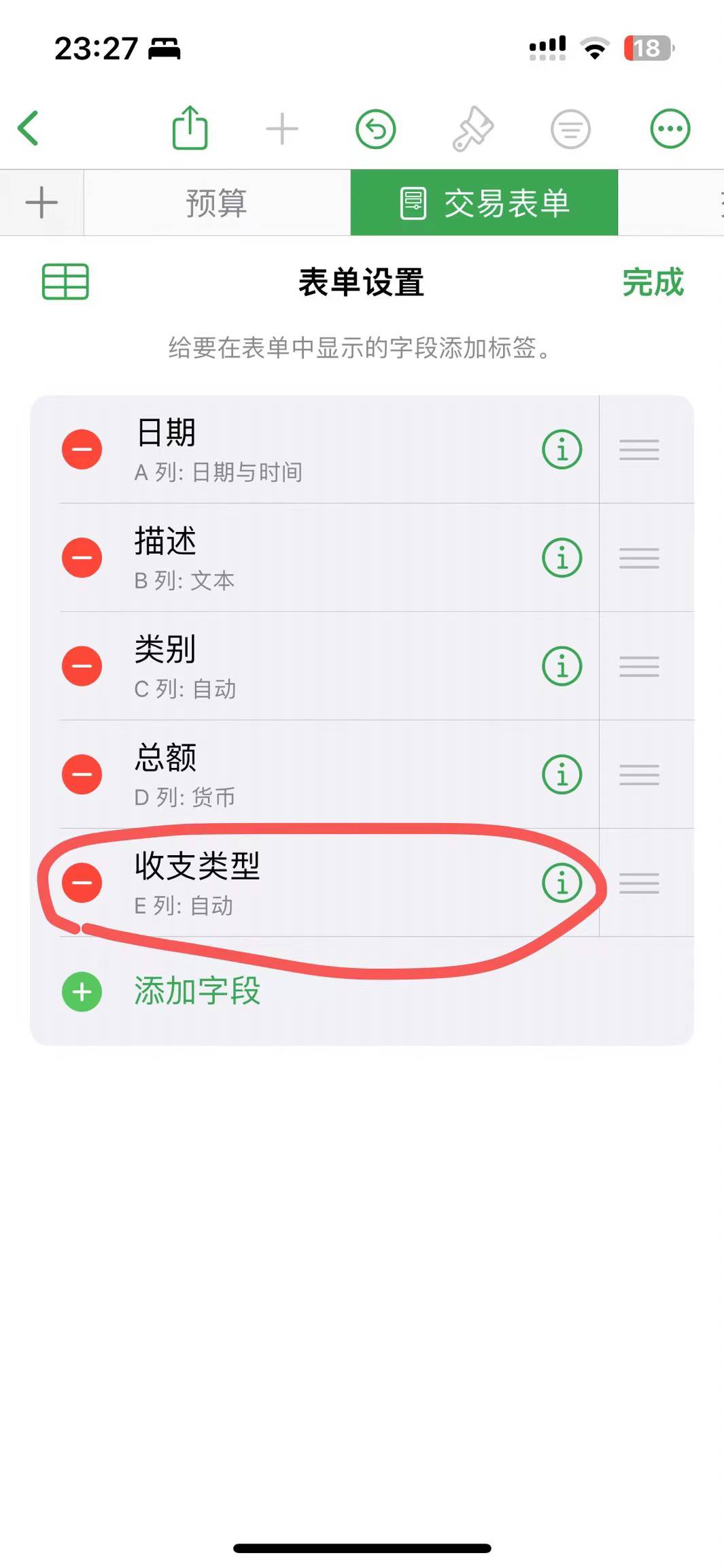The height and width of the screenshot is (1568, 724).
Task: Remove the 类别 field
Action: (82, 666)
